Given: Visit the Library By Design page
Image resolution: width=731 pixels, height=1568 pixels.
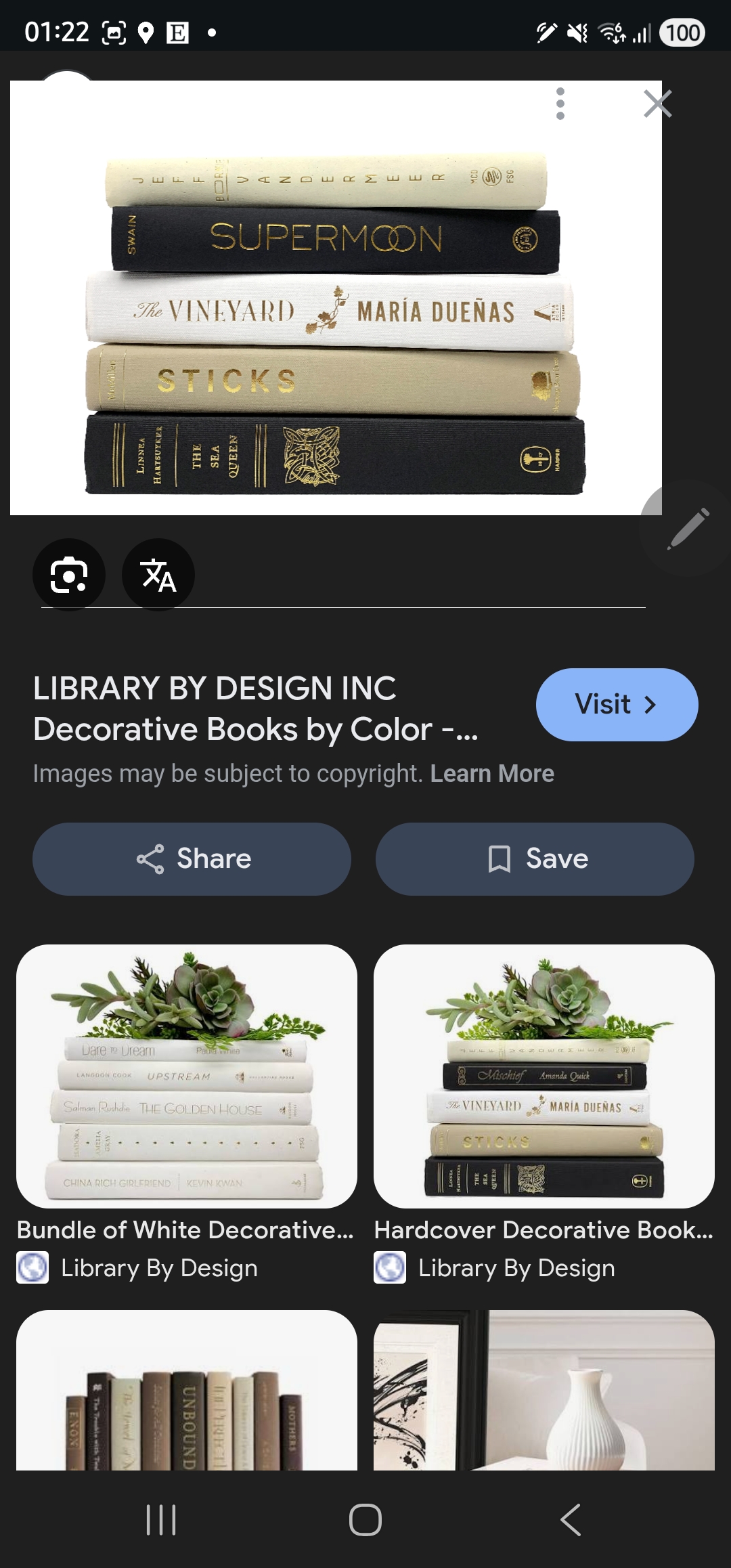Looking at the screenshot, I should coord(617,704).
